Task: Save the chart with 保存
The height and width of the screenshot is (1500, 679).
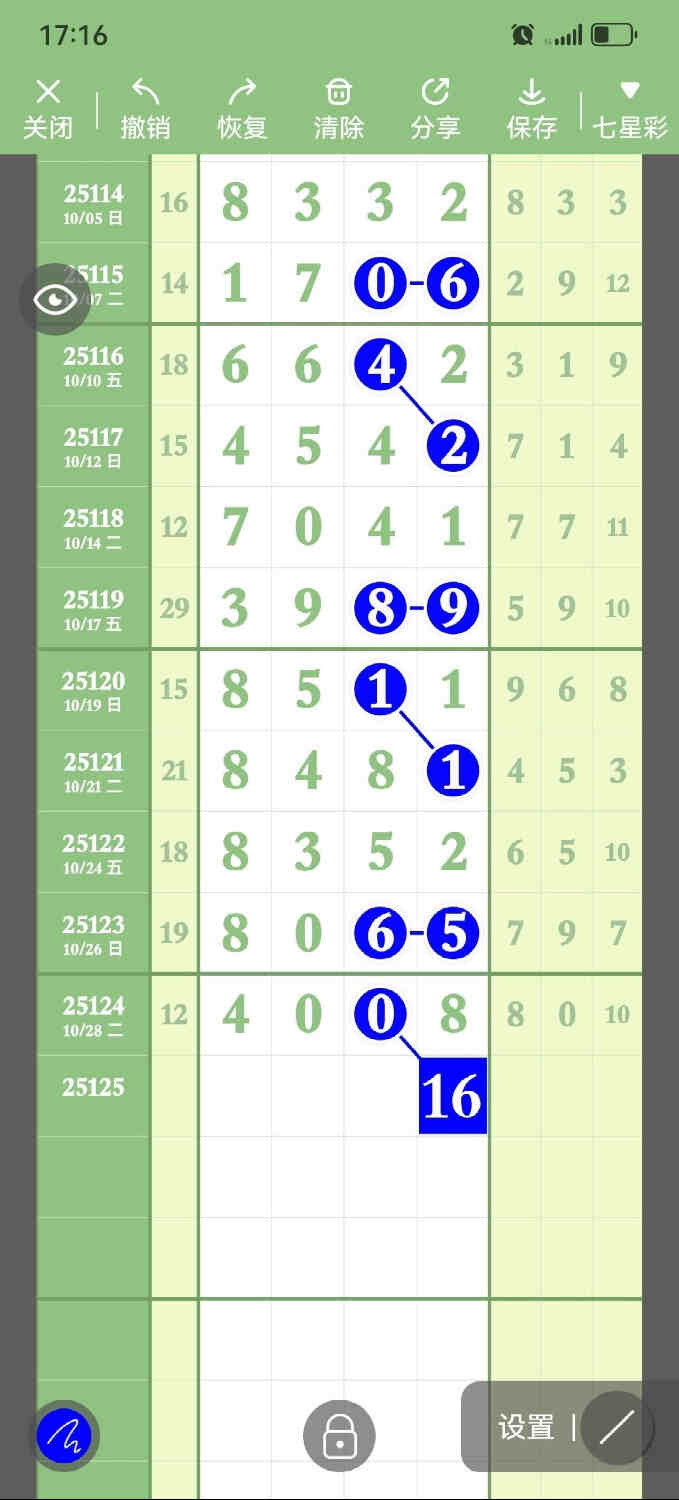Action: click(x=531, y=109)
